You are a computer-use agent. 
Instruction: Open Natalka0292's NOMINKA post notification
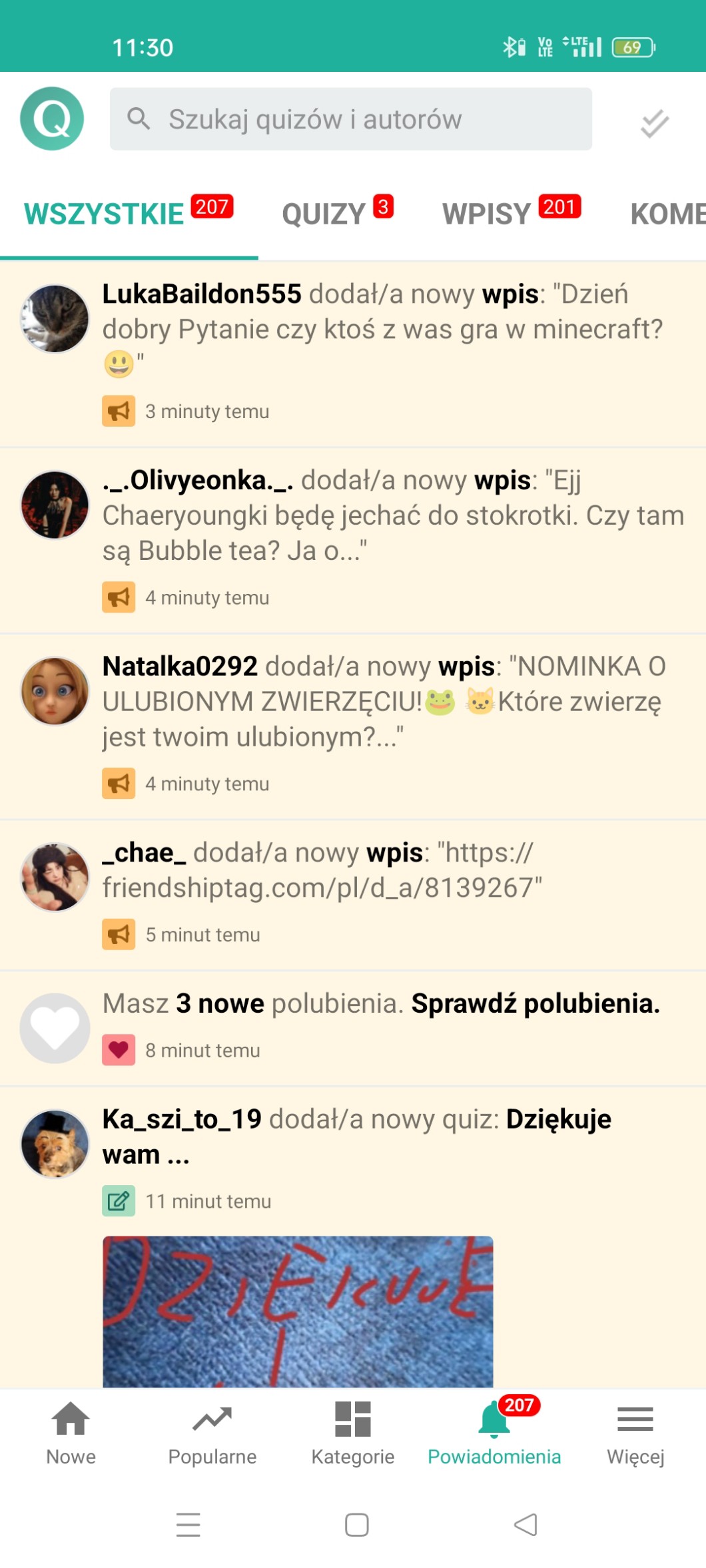[x=384, y=702]
